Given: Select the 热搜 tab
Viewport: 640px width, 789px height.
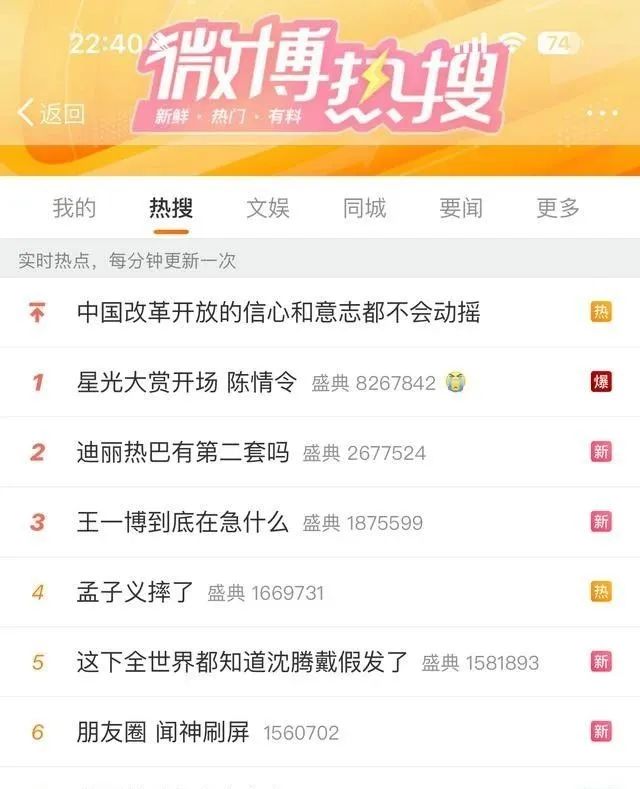Looking at the screenshot, I should tap(171, 208).
